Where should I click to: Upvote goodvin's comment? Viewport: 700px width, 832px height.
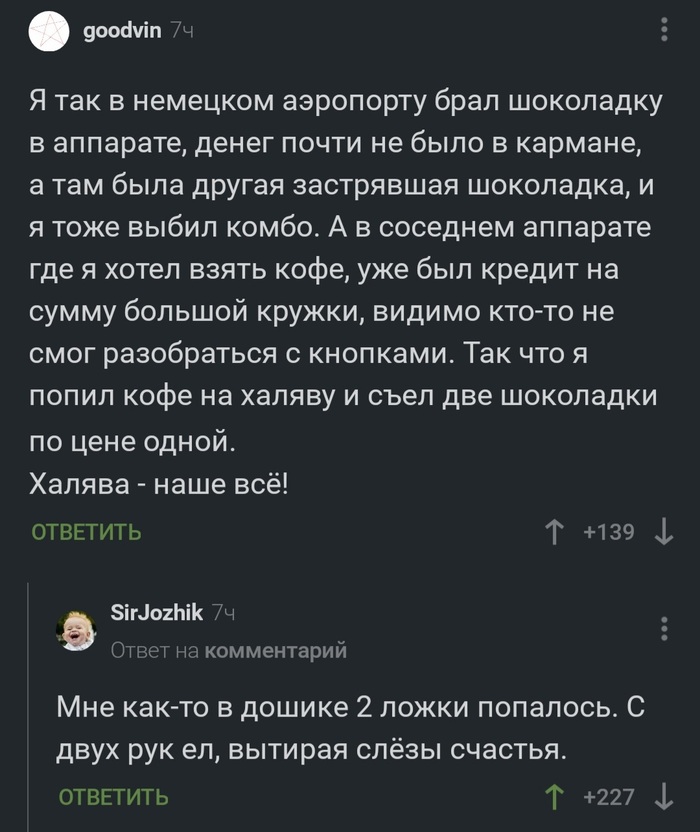555,532
